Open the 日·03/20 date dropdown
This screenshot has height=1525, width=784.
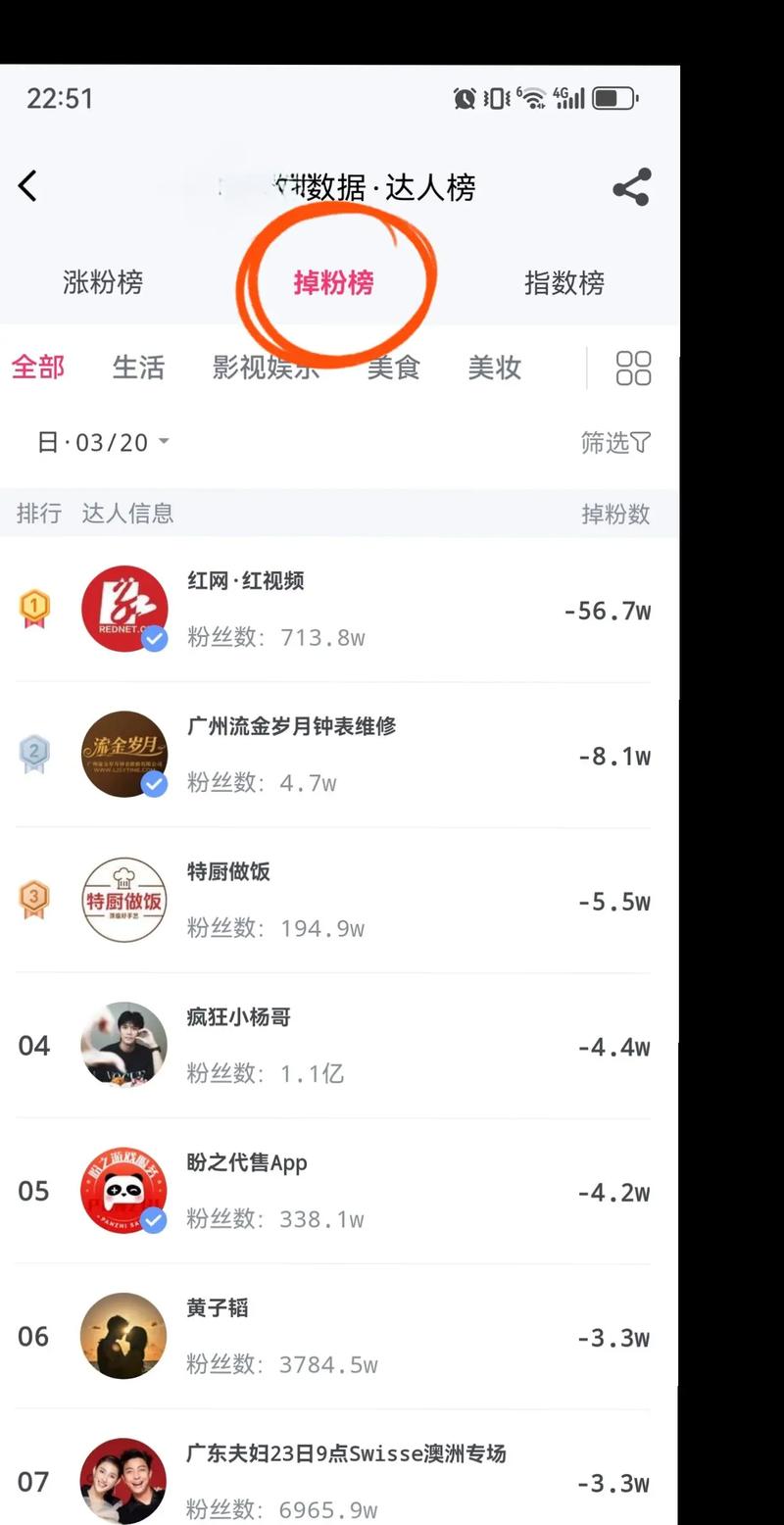click(103, 443)
